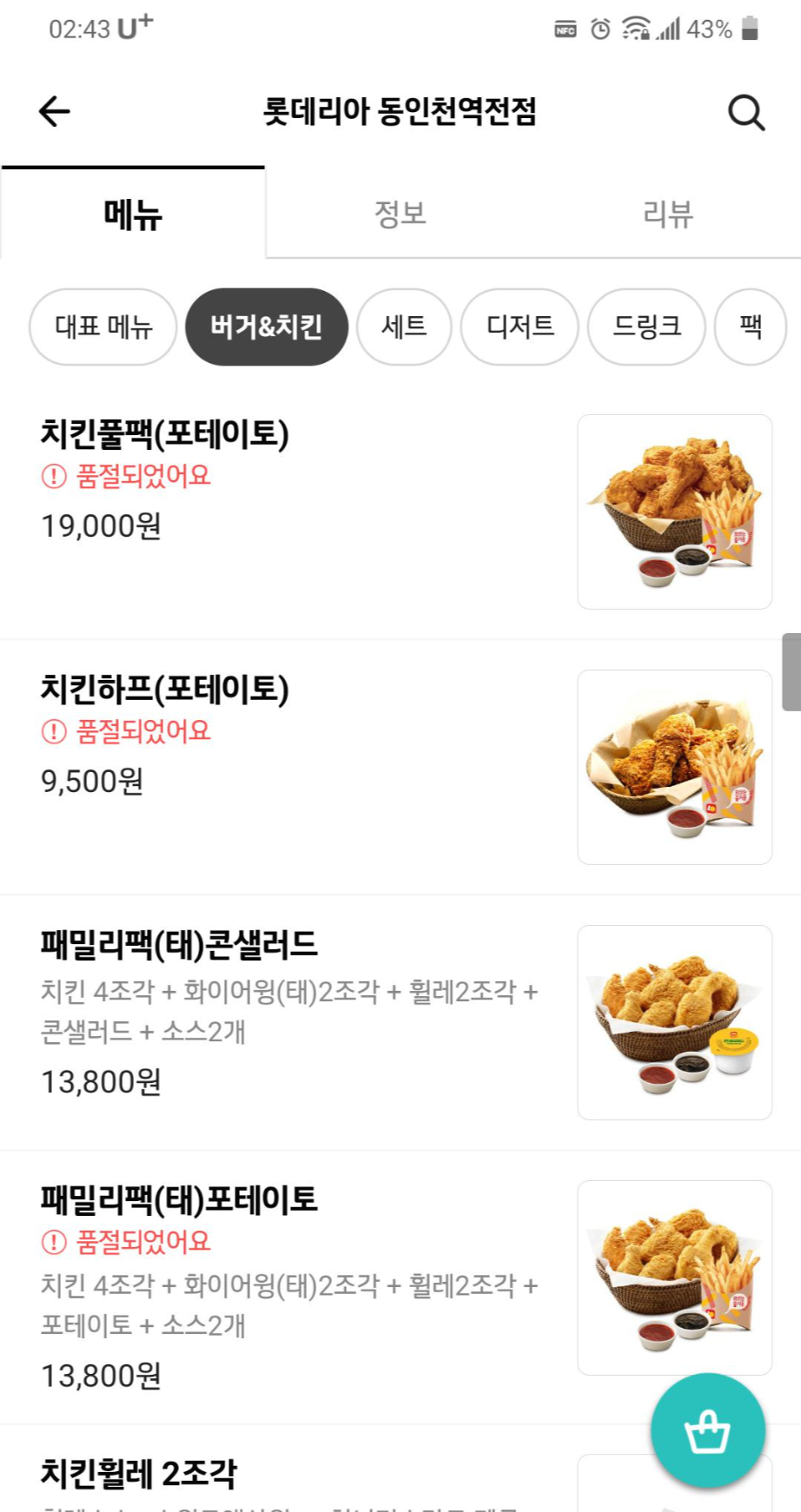Tap the 버거&치킨 category chip
The width and height of the screenshot is (801, 1512).
pos(267,327)
